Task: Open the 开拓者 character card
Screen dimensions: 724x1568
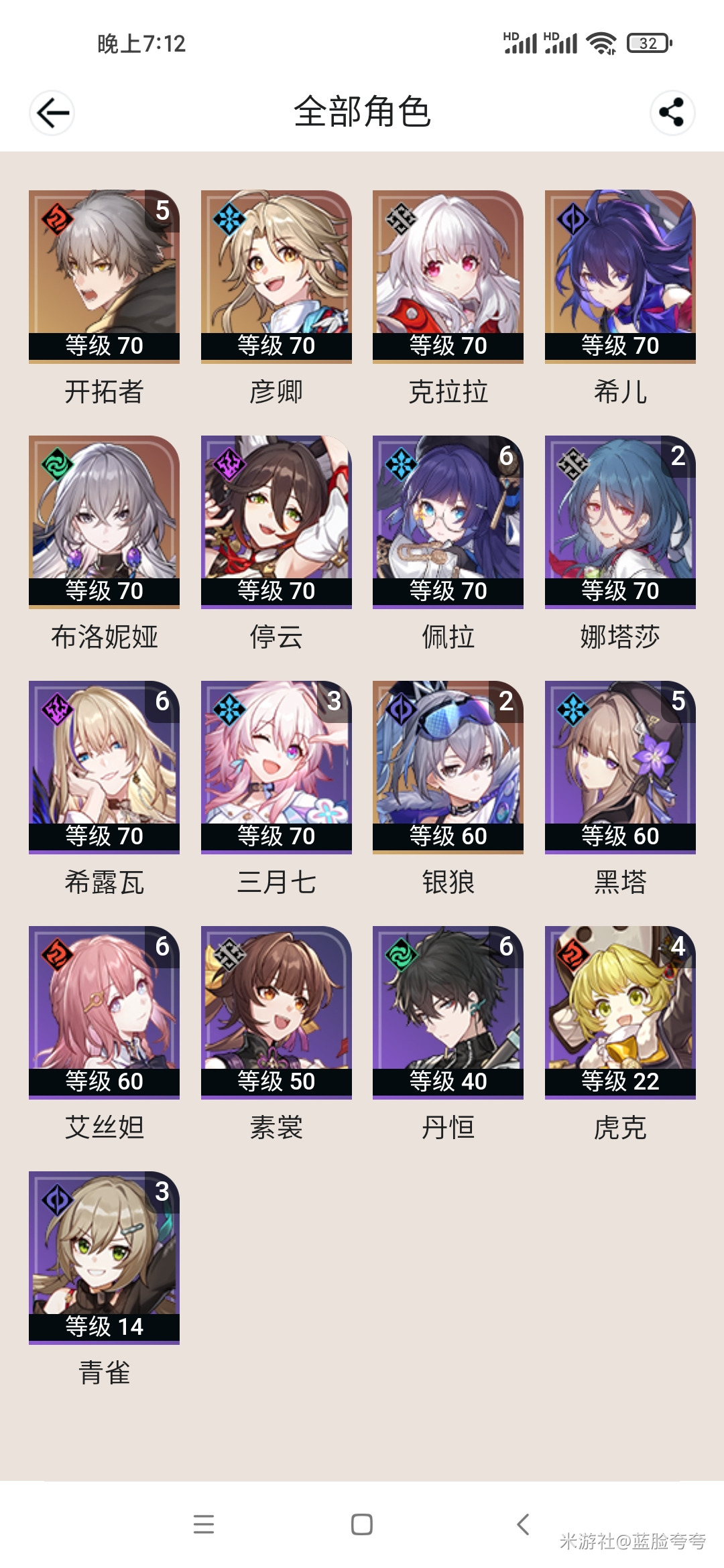Action: click(104, 276)
